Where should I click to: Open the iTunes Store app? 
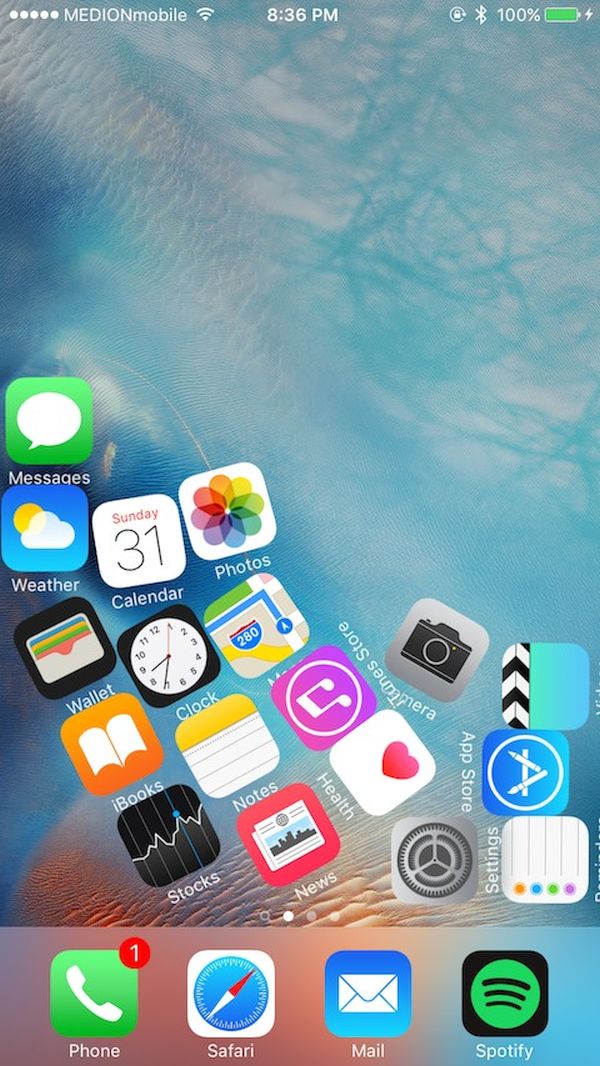click(x=323, y=698)
